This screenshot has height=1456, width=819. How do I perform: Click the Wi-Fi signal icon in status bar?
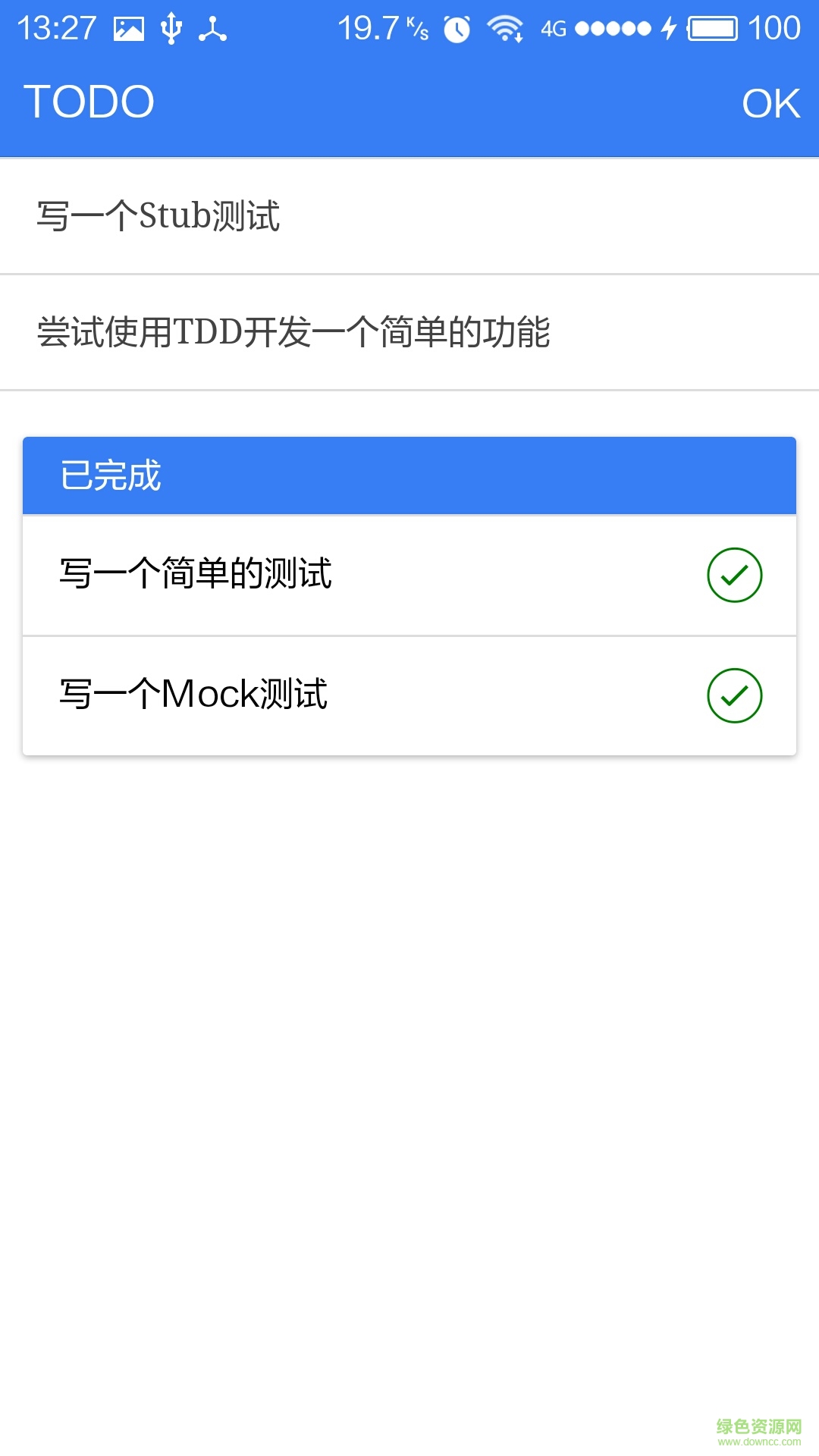(x=504, y=27)
